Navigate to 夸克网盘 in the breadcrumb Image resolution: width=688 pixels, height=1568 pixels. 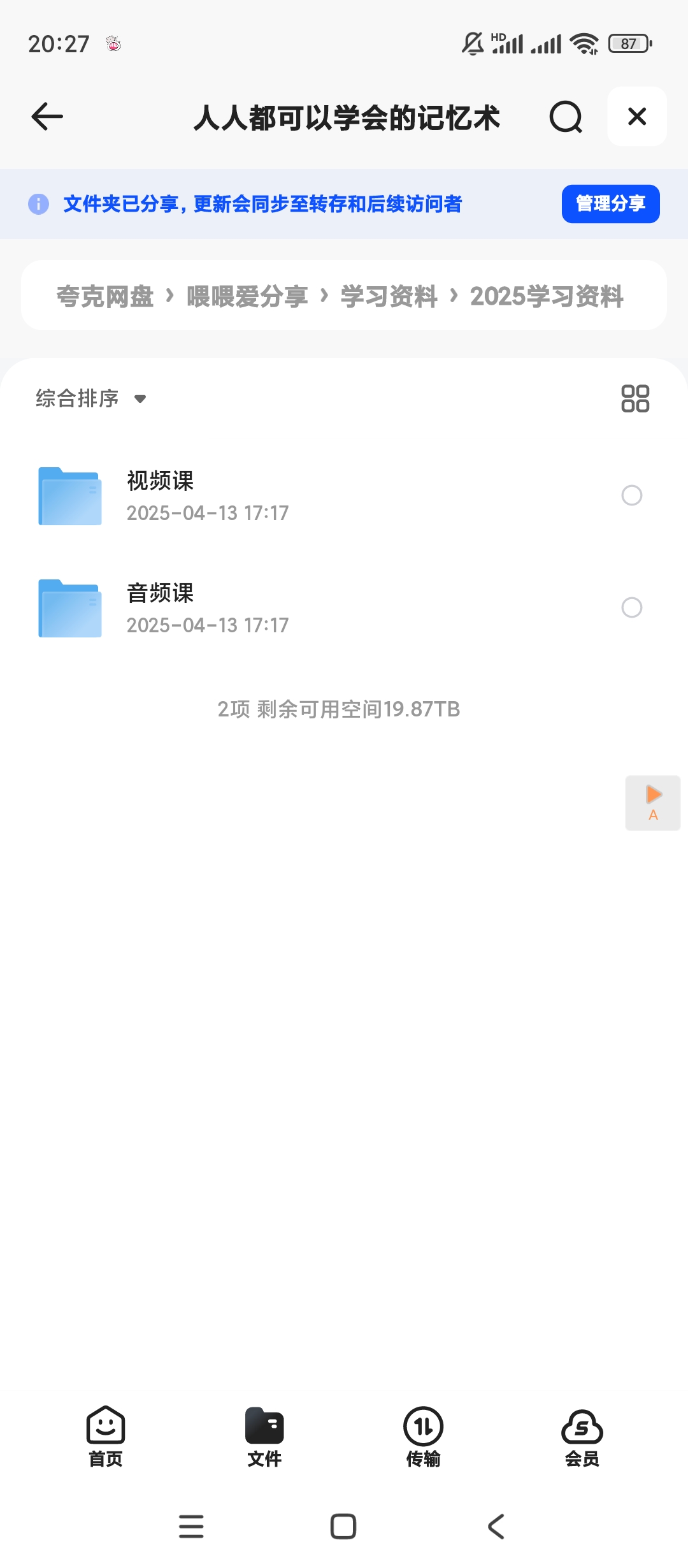pyautogui.click(x=106, y=295)
